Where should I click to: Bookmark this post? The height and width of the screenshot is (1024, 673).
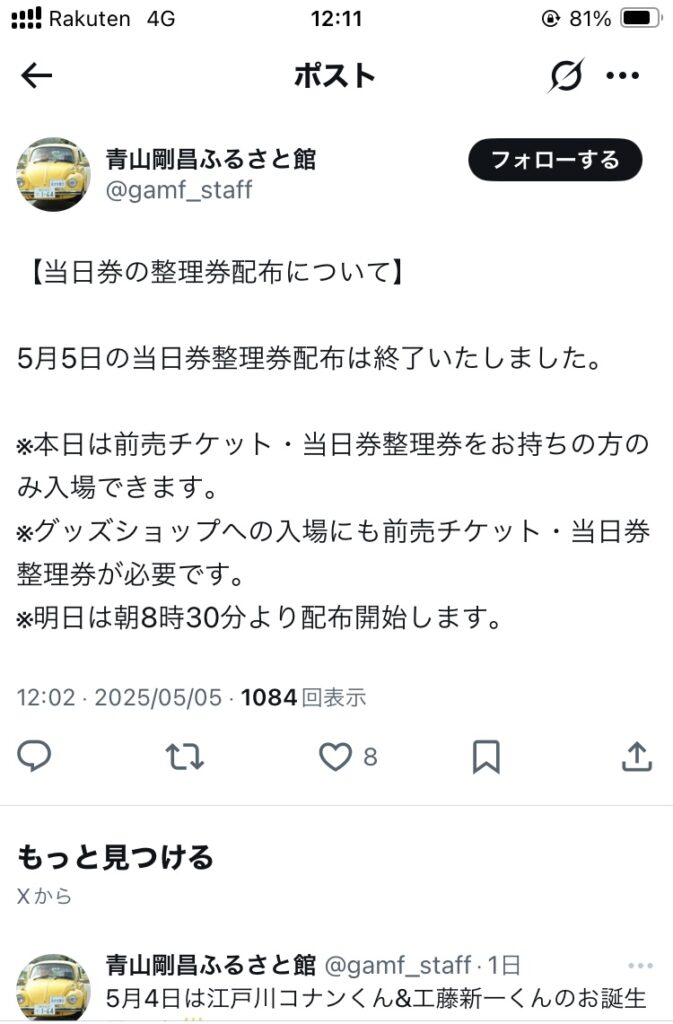486,757
